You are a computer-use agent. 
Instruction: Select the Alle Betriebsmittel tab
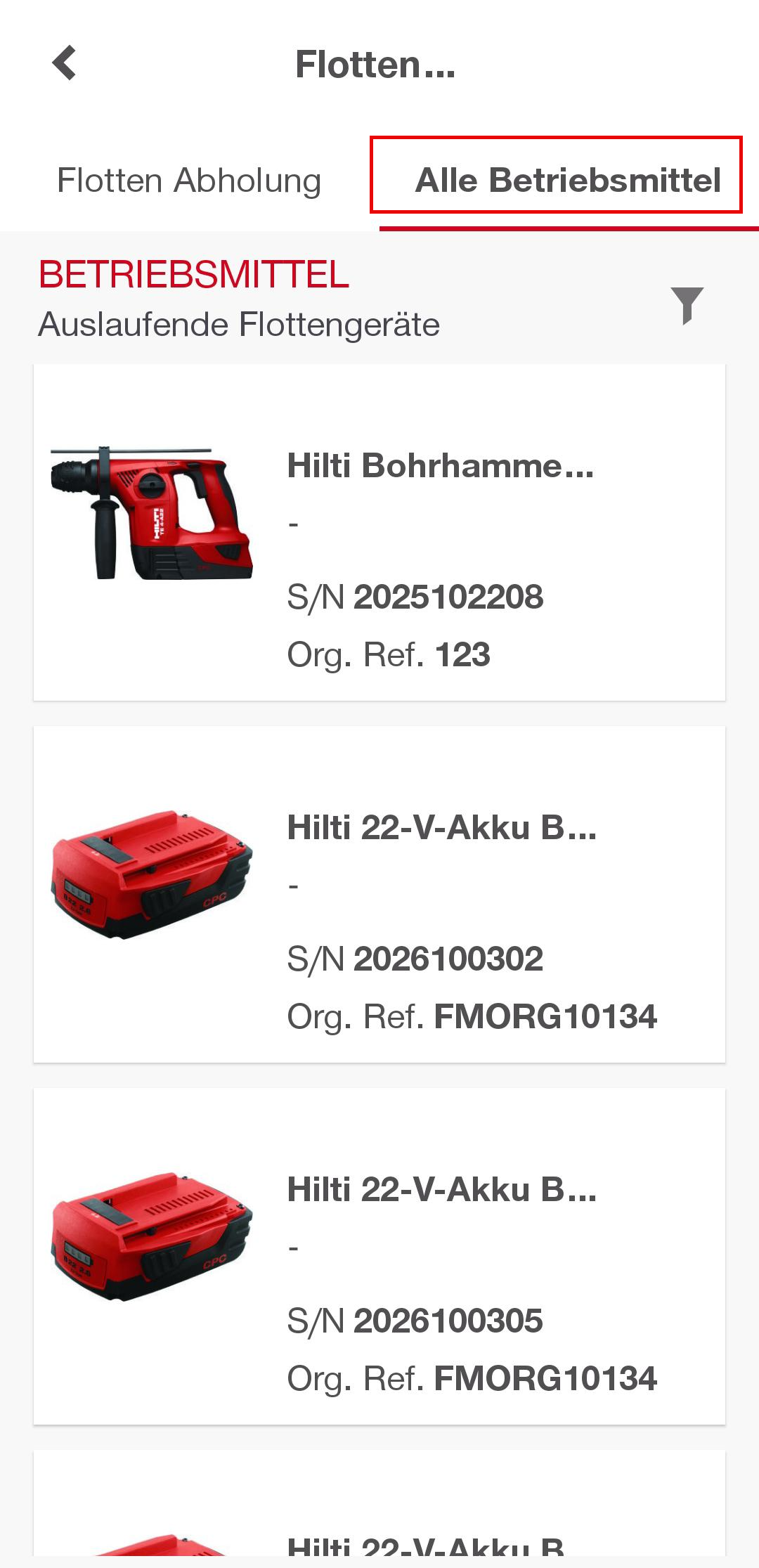click(x=568, y=181)
